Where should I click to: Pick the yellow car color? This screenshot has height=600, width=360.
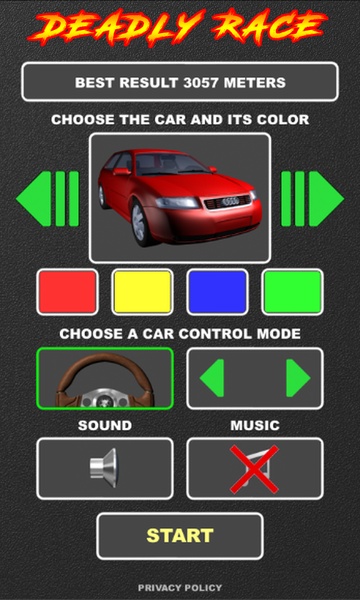[x=142, y=292]
